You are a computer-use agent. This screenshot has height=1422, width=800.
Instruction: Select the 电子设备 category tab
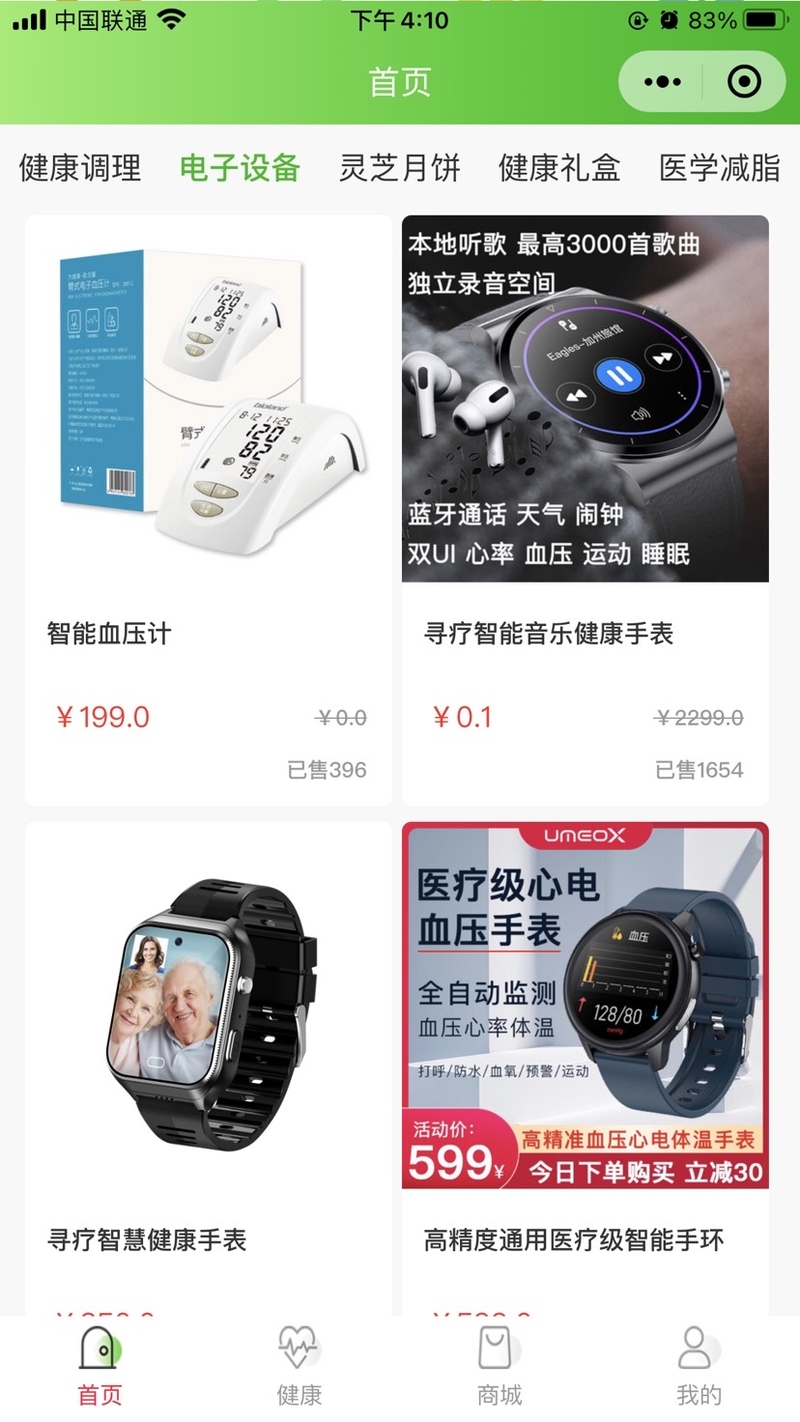pos(240,167)
